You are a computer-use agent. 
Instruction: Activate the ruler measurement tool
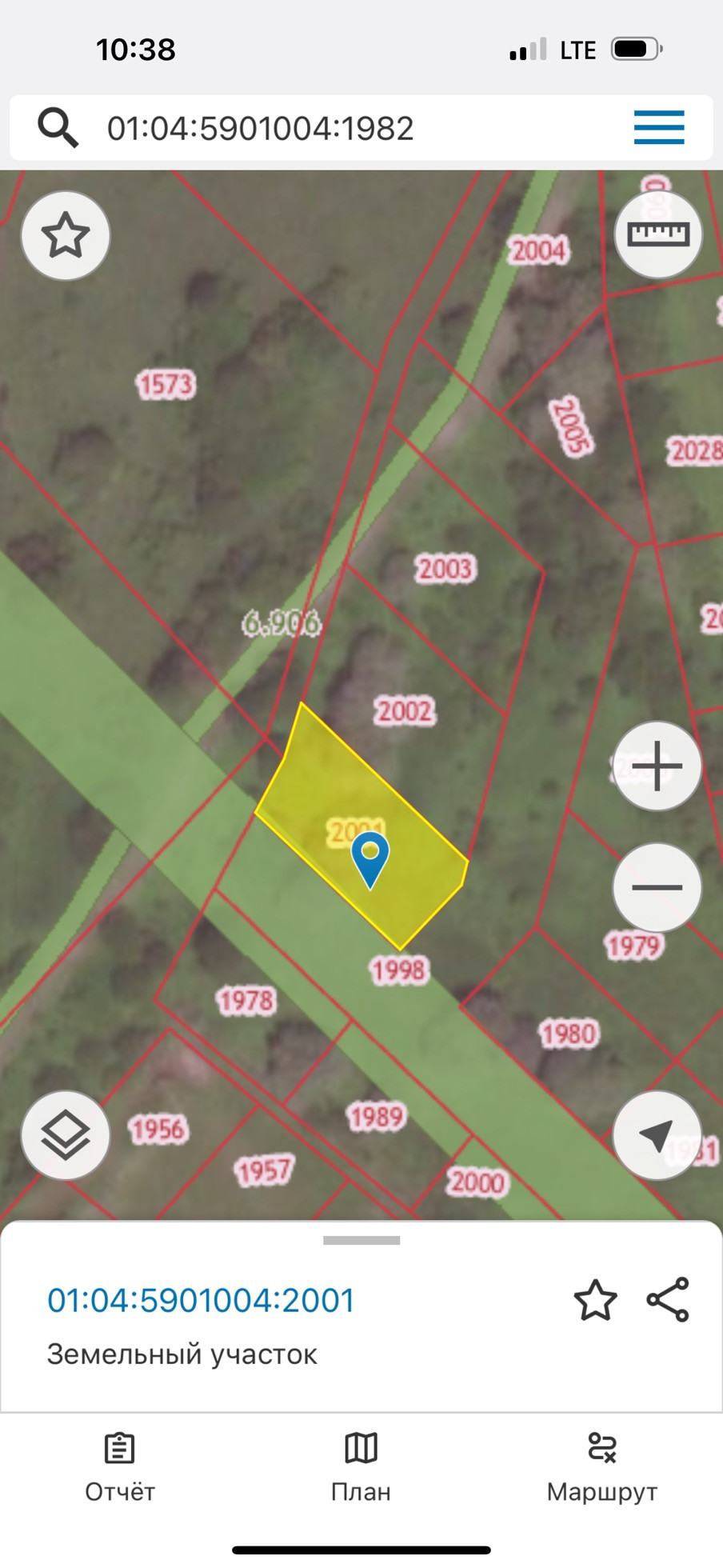[657, 234]
